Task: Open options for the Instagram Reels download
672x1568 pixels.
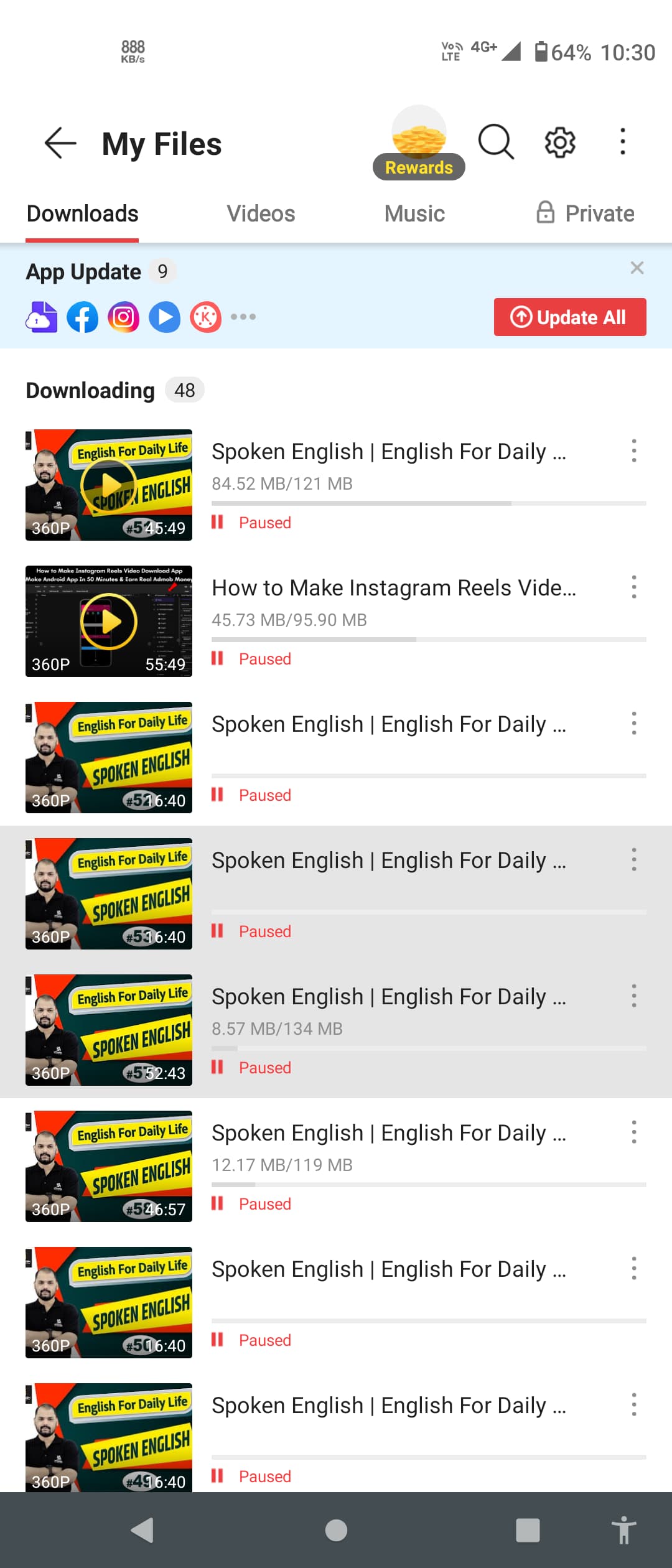Action: [x=634, y=587]
